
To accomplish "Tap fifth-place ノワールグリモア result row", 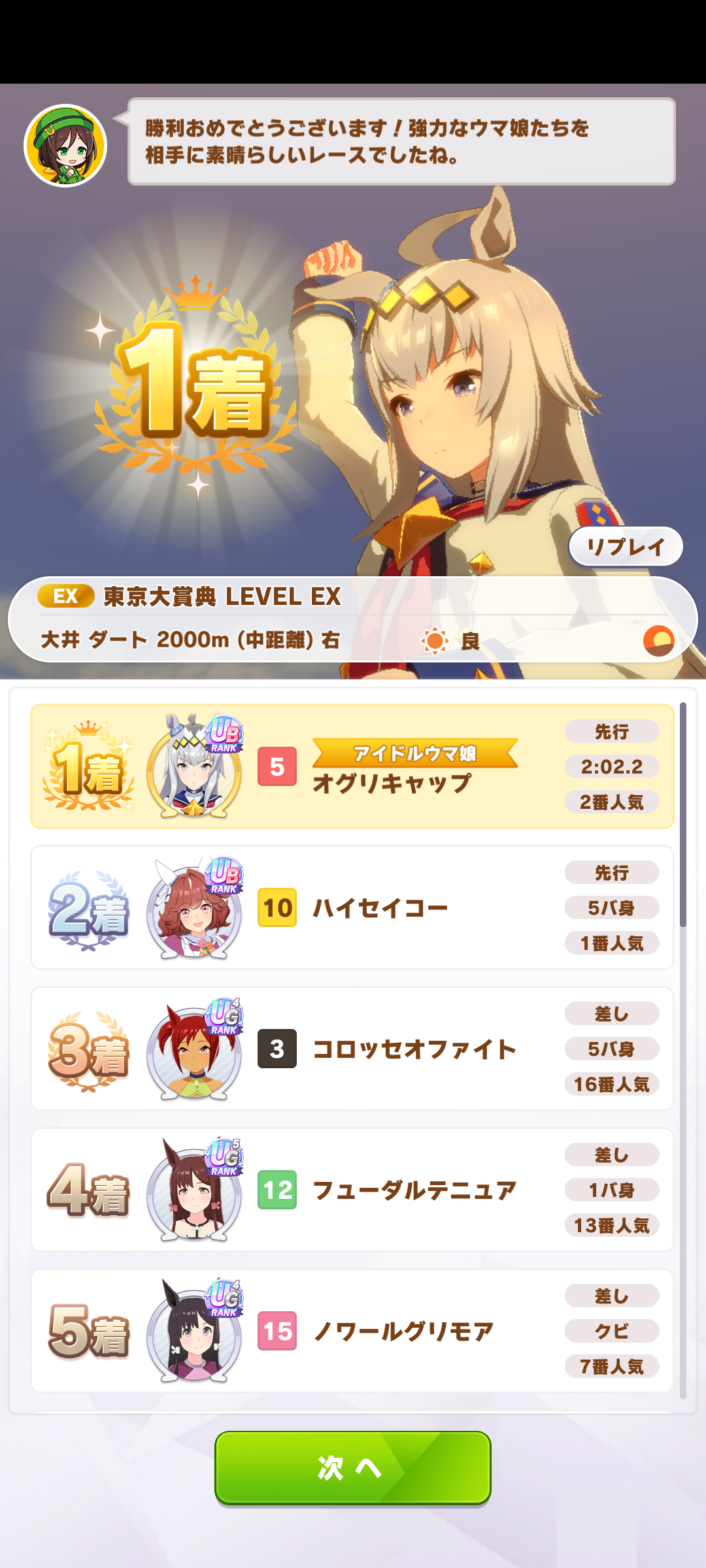I will click(352, 1331).
